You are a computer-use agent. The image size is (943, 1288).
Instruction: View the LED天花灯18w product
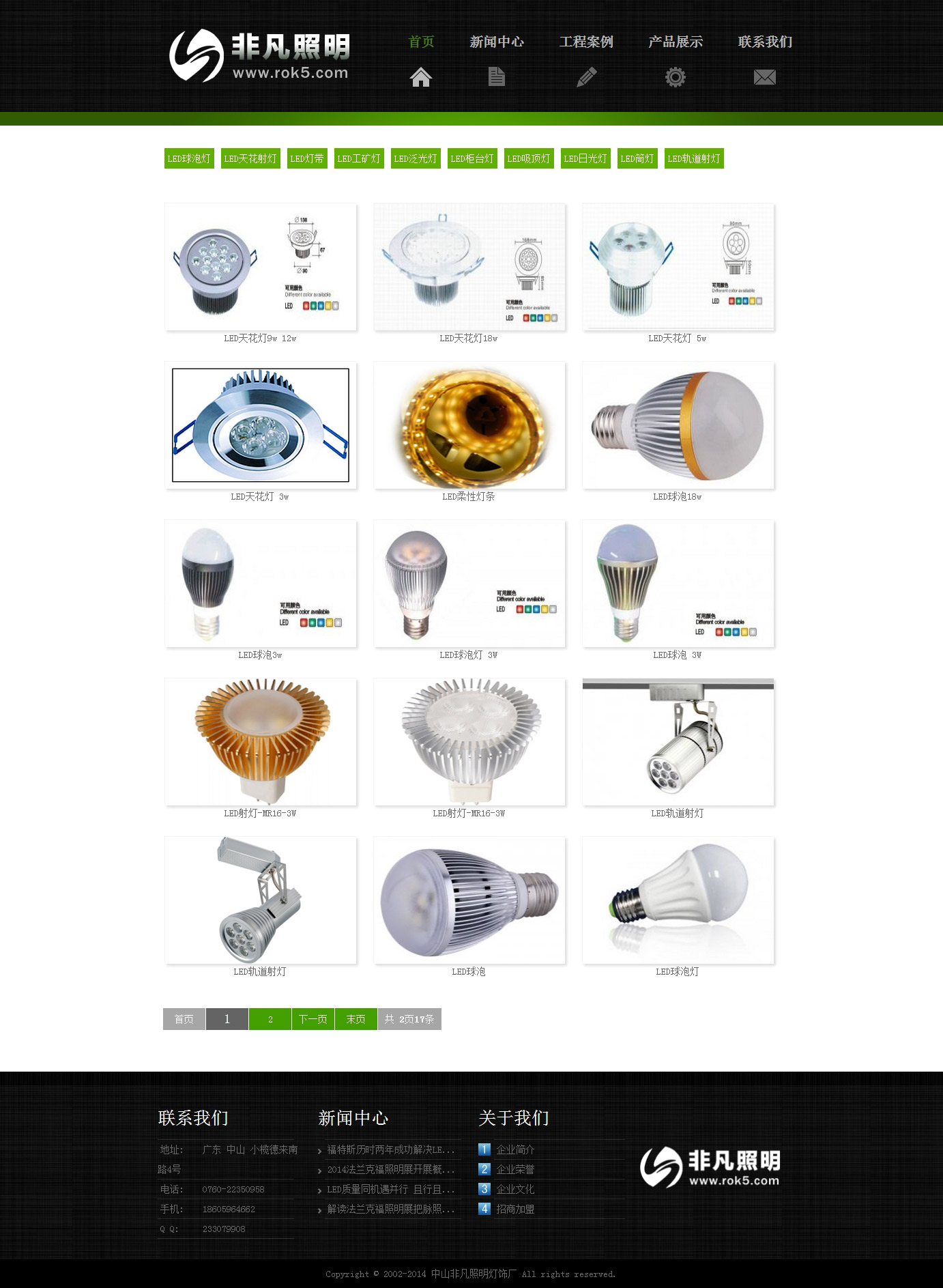coord(469,268)
